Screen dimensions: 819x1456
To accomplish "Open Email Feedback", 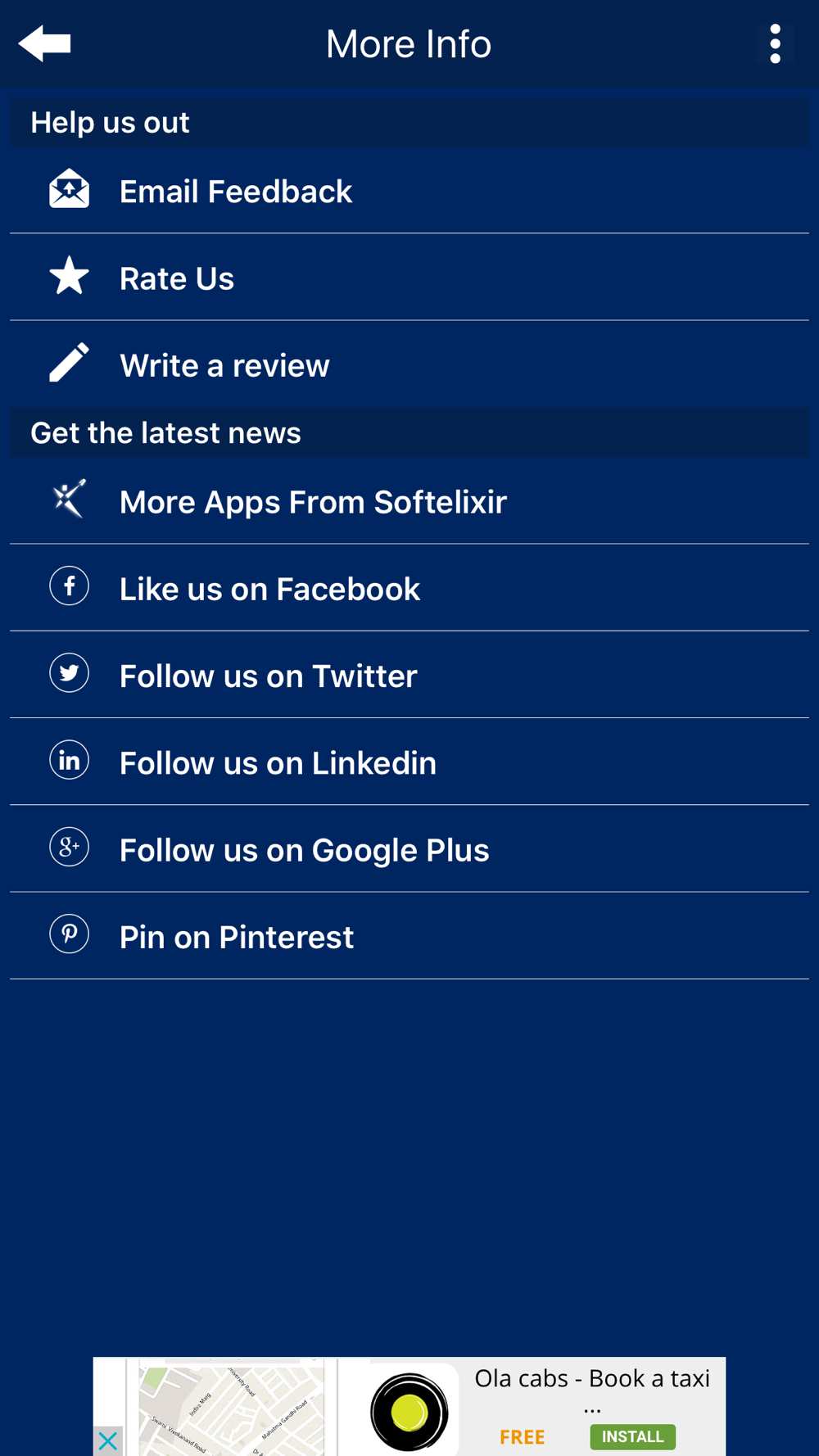I will [409, 191].
